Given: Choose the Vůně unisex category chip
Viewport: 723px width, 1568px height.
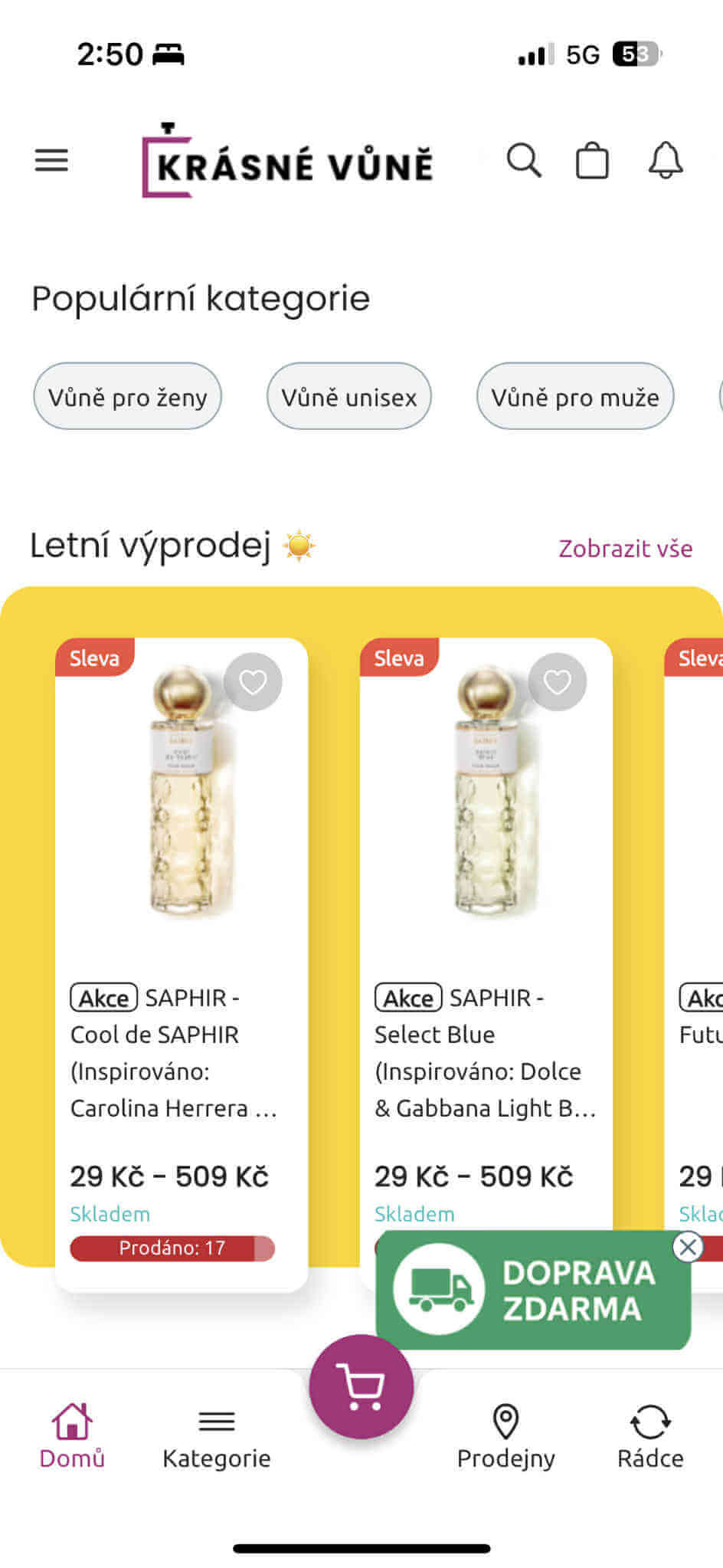Looking at the screenshot, I should pyautogui.click(x=348, y=396).
